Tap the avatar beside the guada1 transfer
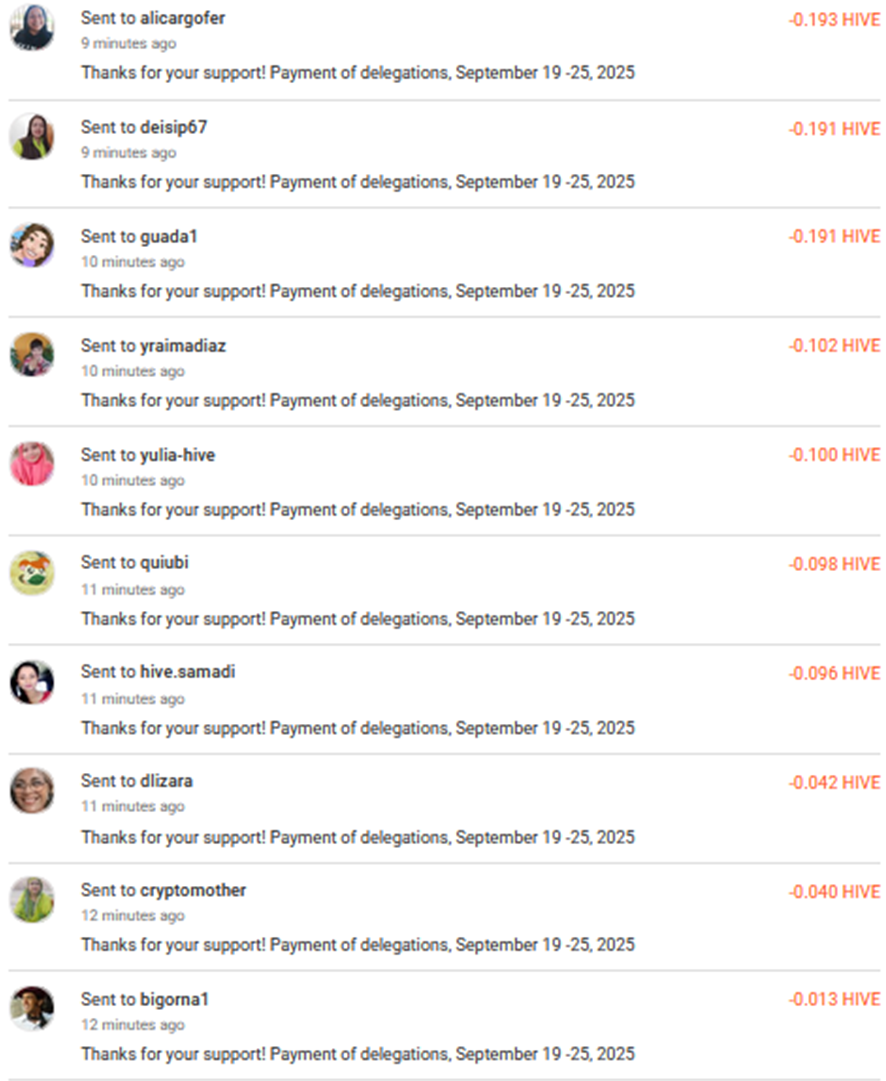The image size is (886, 1081). [32, 245]
